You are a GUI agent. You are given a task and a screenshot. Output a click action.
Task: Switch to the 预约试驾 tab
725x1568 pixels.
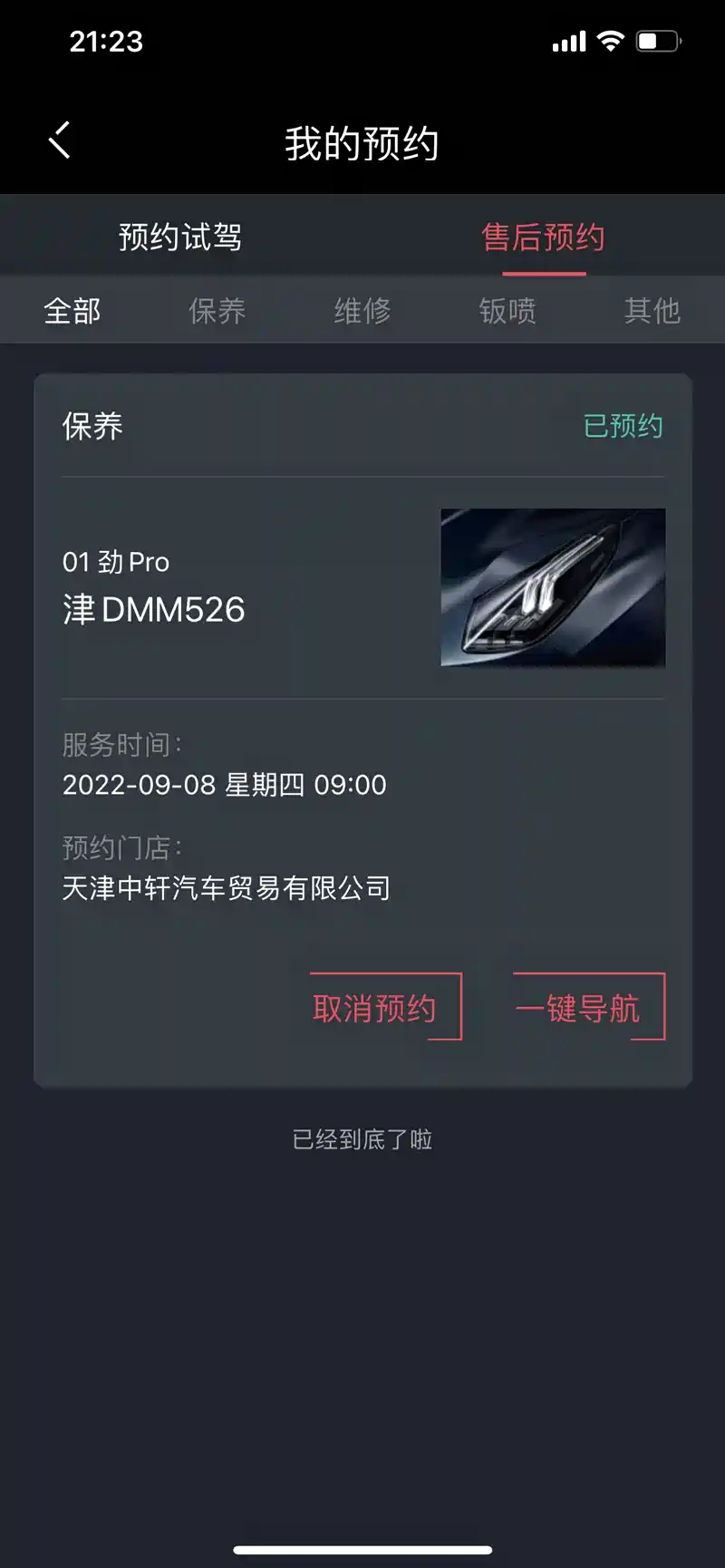tap(180, 237)
